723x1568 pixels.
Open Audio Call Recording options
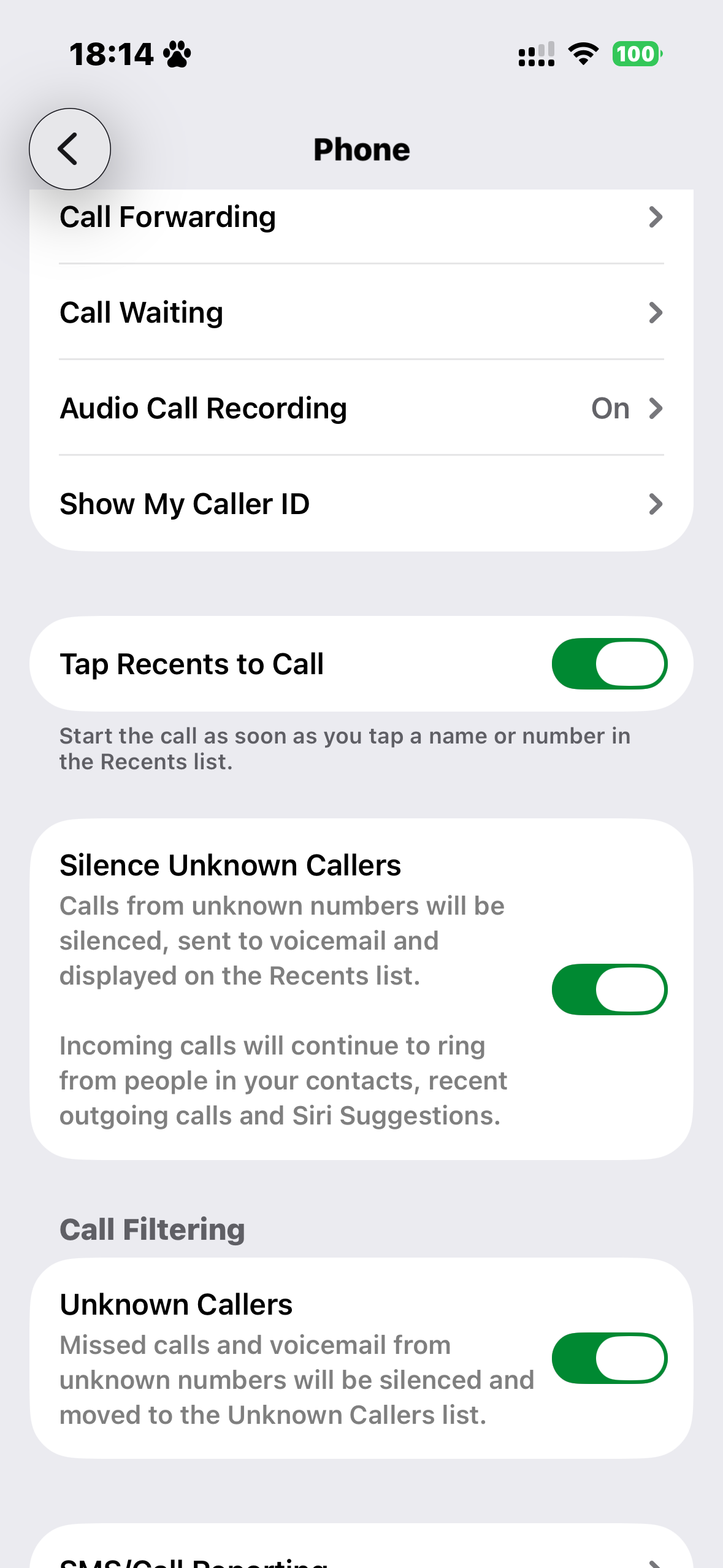pyautogui.click(x=361, y=409)
